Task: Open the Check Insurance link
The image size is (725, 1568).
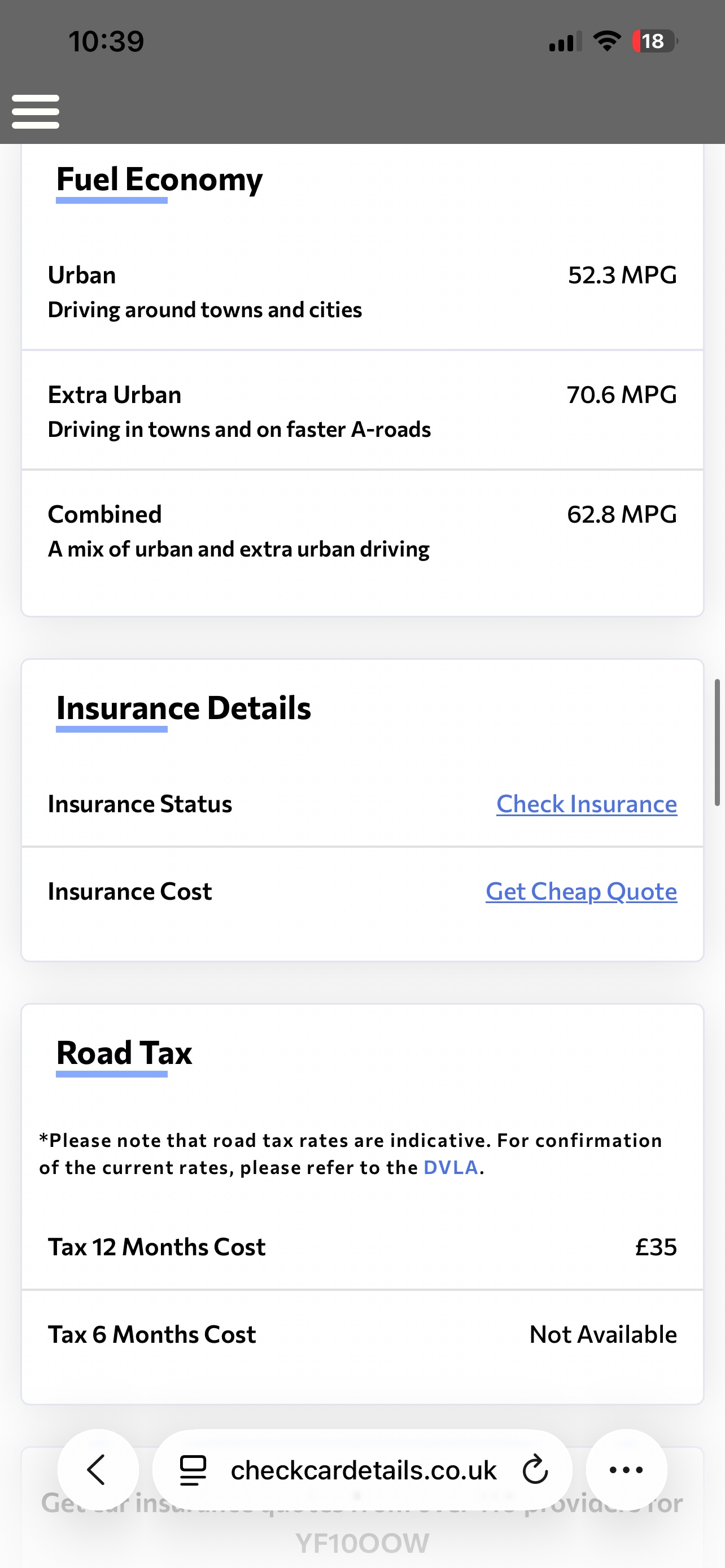Action: click(586, 804)
